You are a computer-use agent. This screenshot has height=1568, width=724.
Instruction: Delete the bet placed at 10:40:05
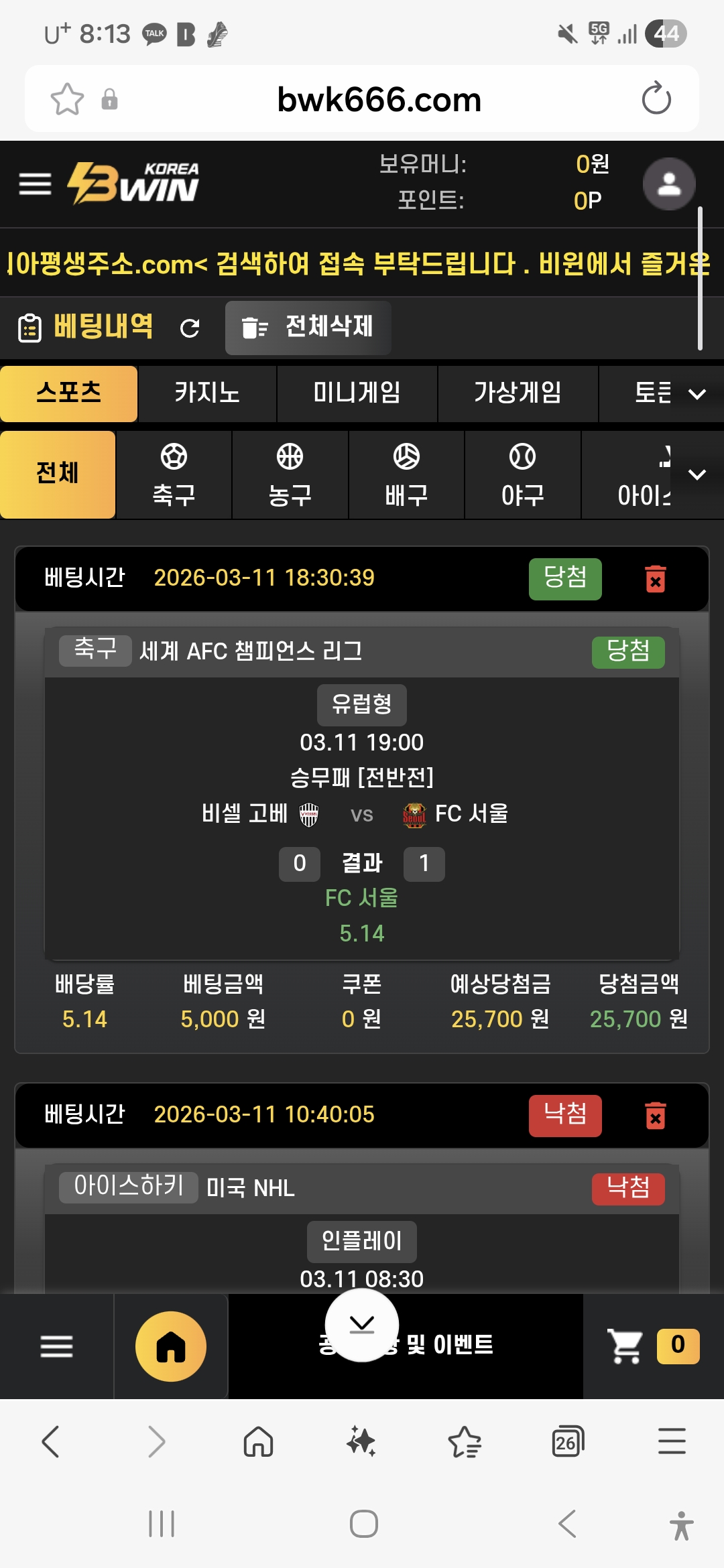click(655, 1116)
